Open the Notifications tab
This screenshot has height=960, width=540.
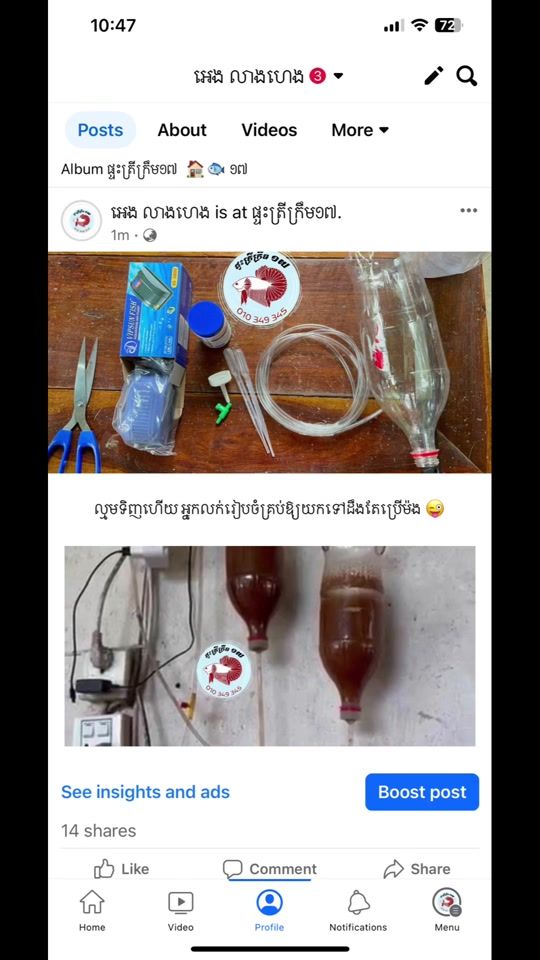tap(358, 910)
